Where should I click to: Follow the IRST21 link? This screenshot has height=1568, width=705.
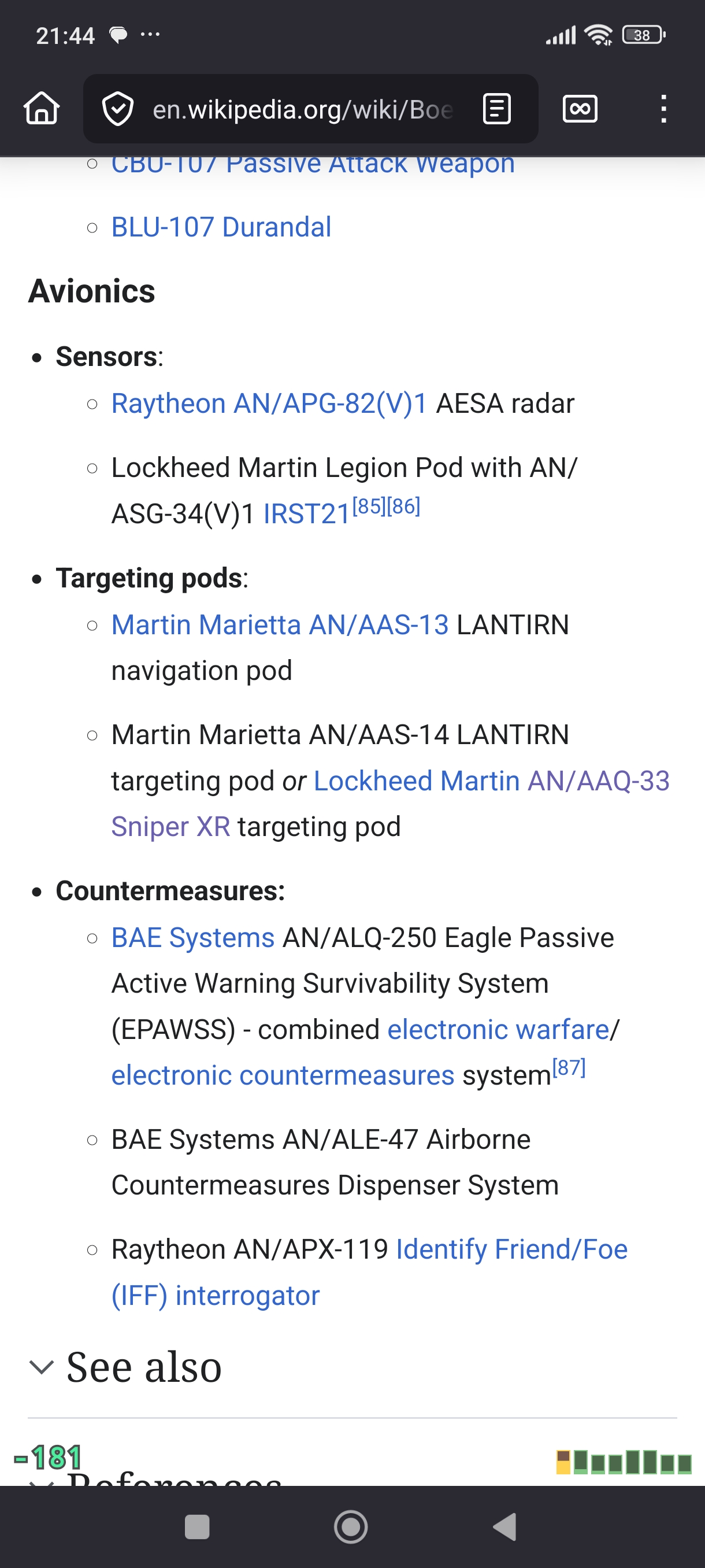306,514
